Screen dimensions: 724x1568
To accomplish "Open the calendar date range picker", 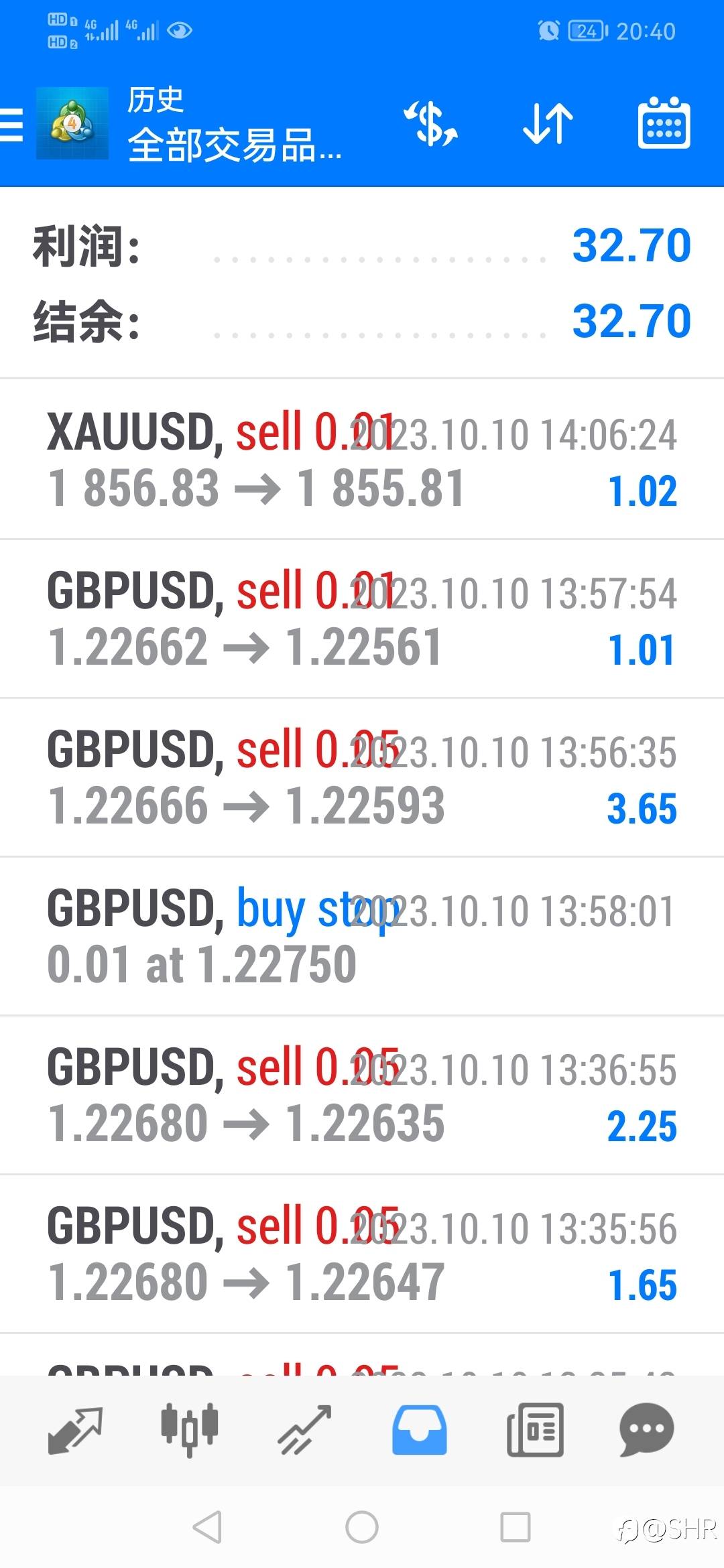I will click(663, 125).
